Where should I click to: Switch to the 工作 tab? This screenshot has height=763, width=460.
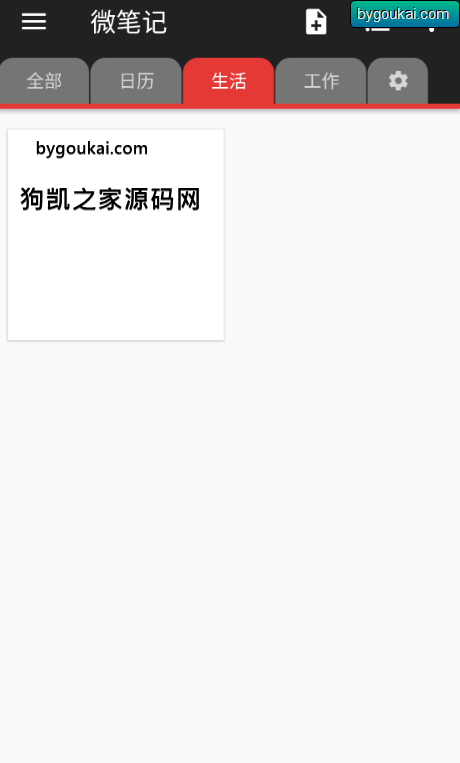pos(321,81)
